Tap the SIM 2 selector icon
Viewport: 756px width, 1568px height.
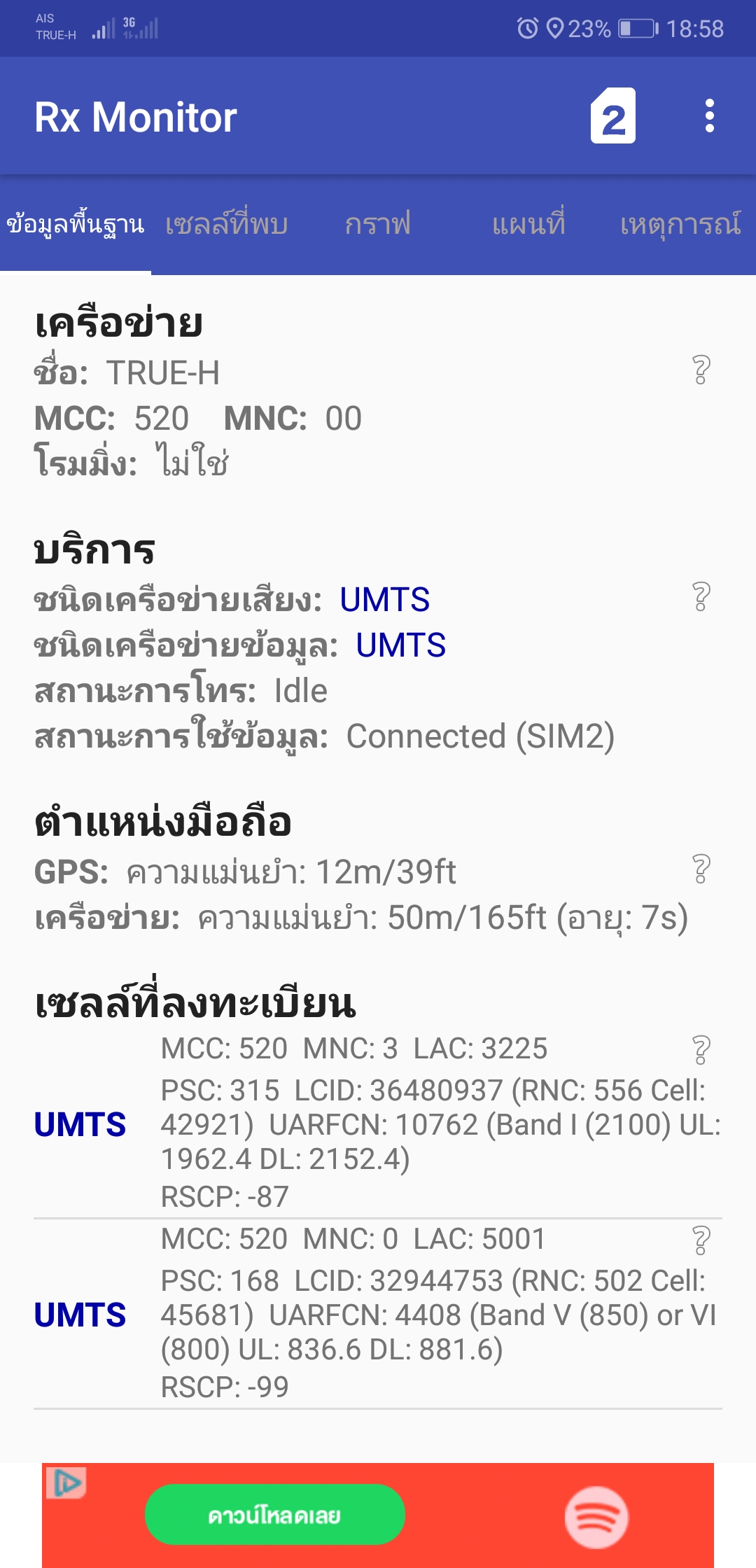pyautogui.click(x=613, y=115)
